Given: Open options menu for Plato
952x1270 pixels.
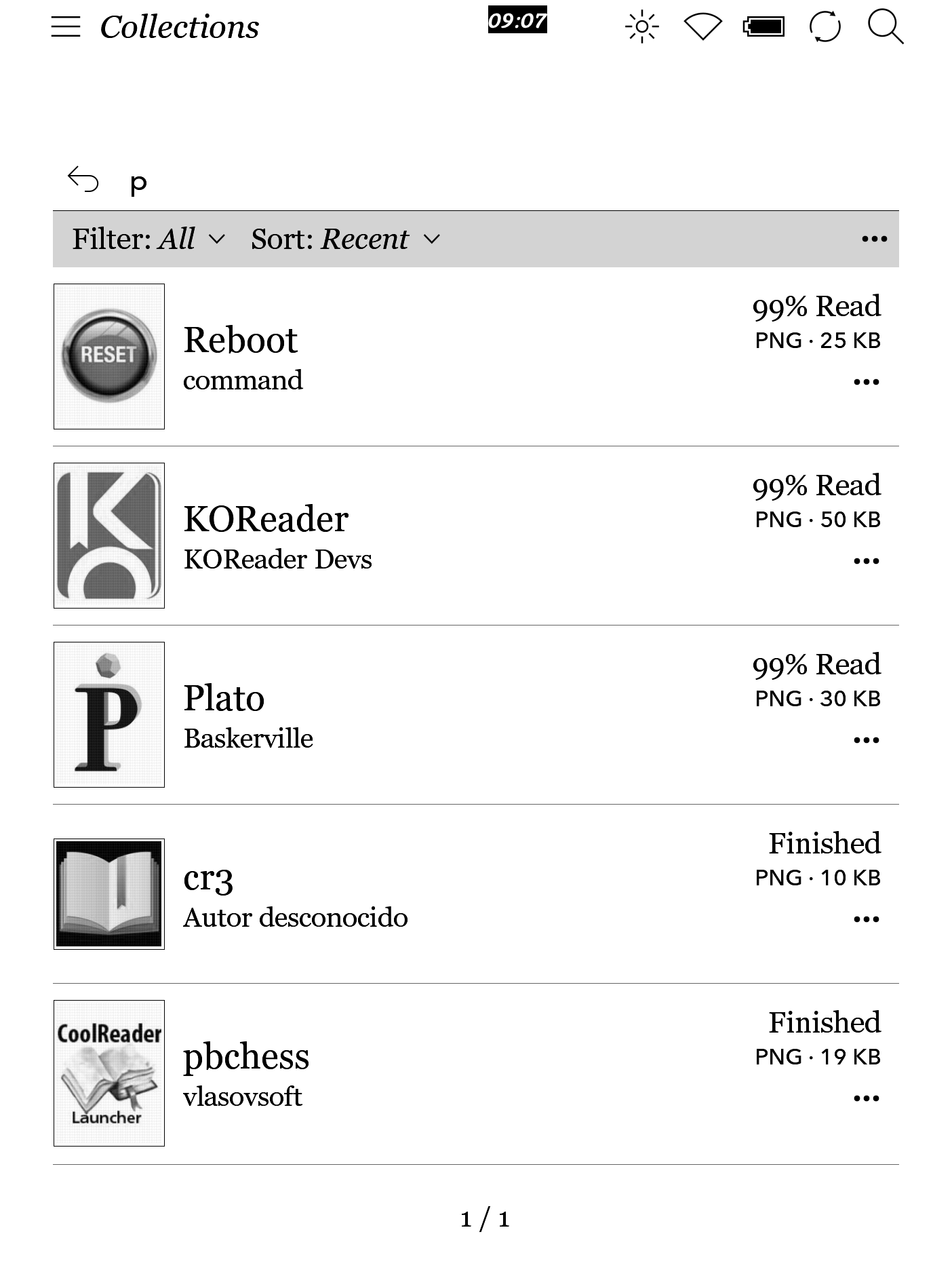Looking at the screenshot, I should pos(866,741).
